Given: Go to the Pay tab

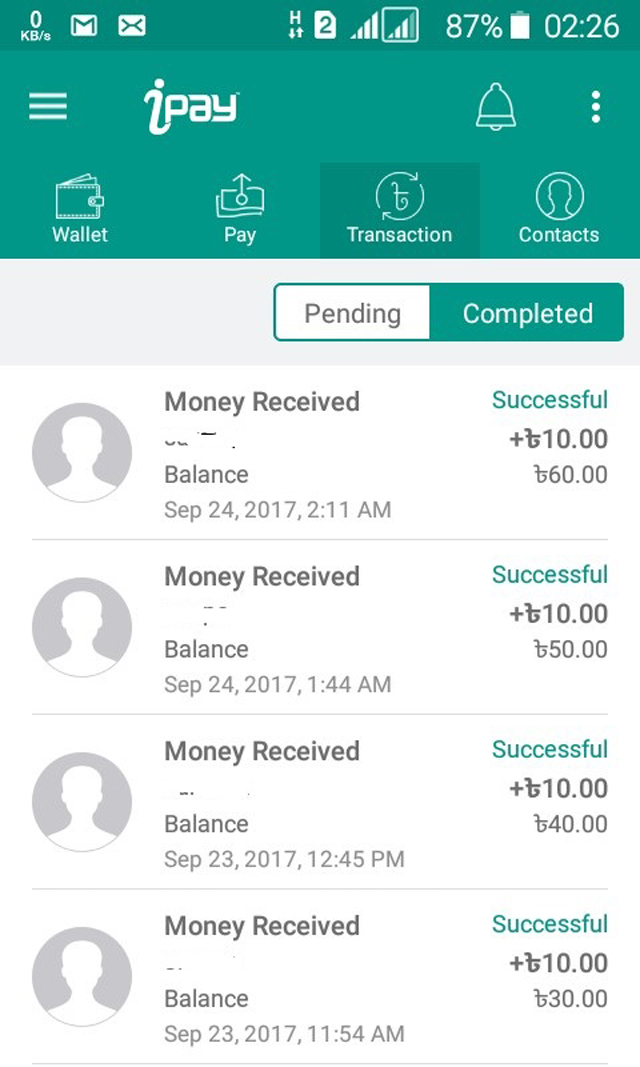Looking at the screenshot, I should [240, 210].
